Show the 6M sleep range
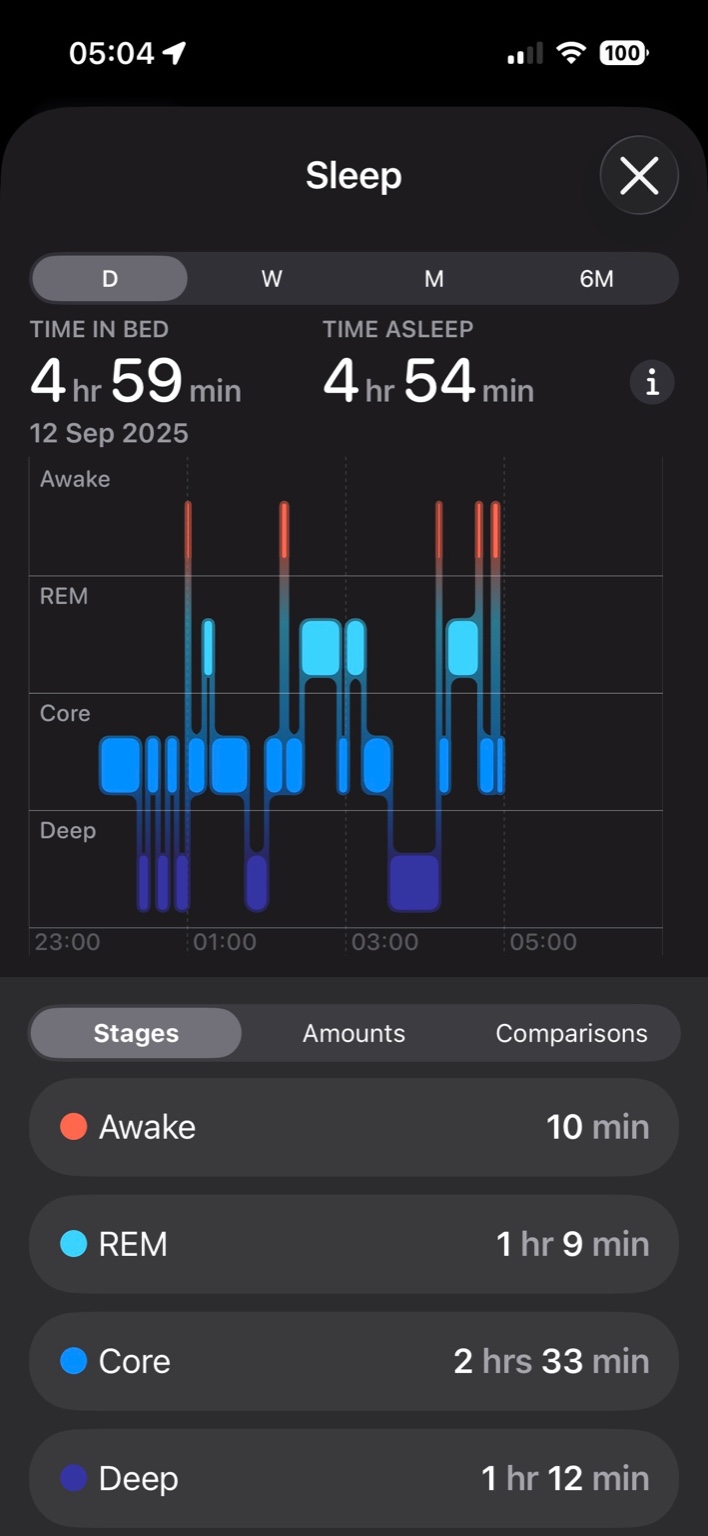The image size is (708, 1536). click(x=597, y=279)
